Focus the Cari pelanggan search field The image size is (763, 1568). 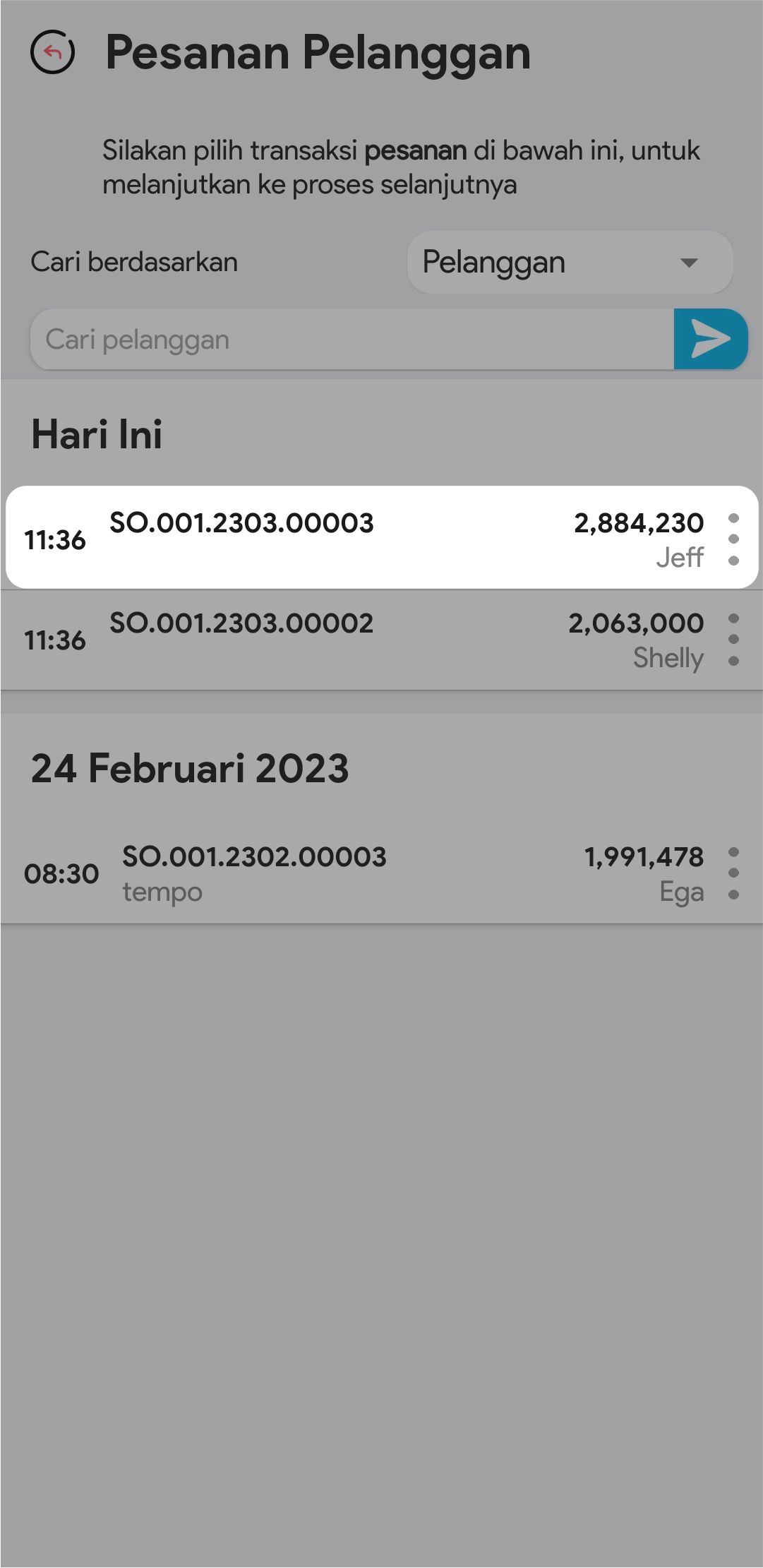click(352, 340)
